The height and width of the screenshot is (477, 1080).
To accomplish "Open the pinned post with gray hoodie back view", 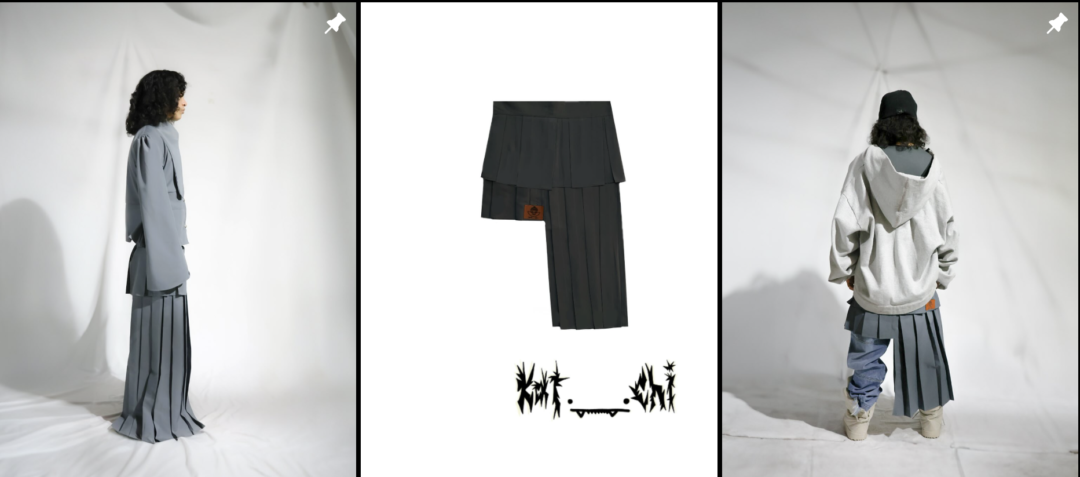I will (x=900, y=240).
